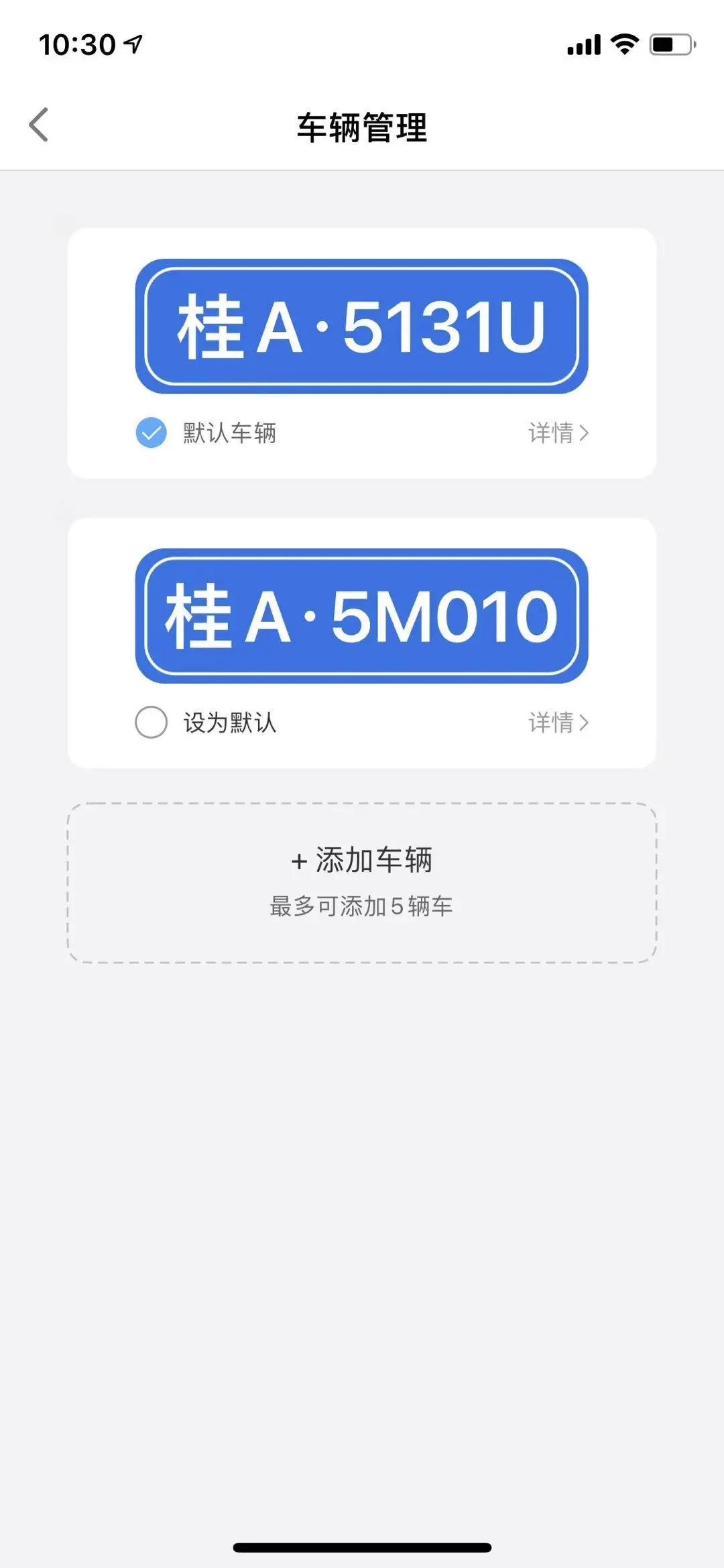Tap the checked 默认车辆 indicator for 桂A·5131U
The height and width of the screenshot is (1568, 724).
click(150, 434)
